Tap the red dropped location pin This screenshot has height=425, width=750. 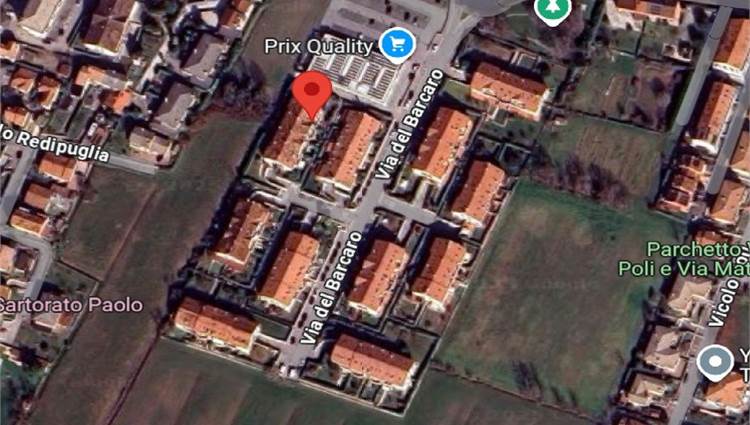(316, 95)
